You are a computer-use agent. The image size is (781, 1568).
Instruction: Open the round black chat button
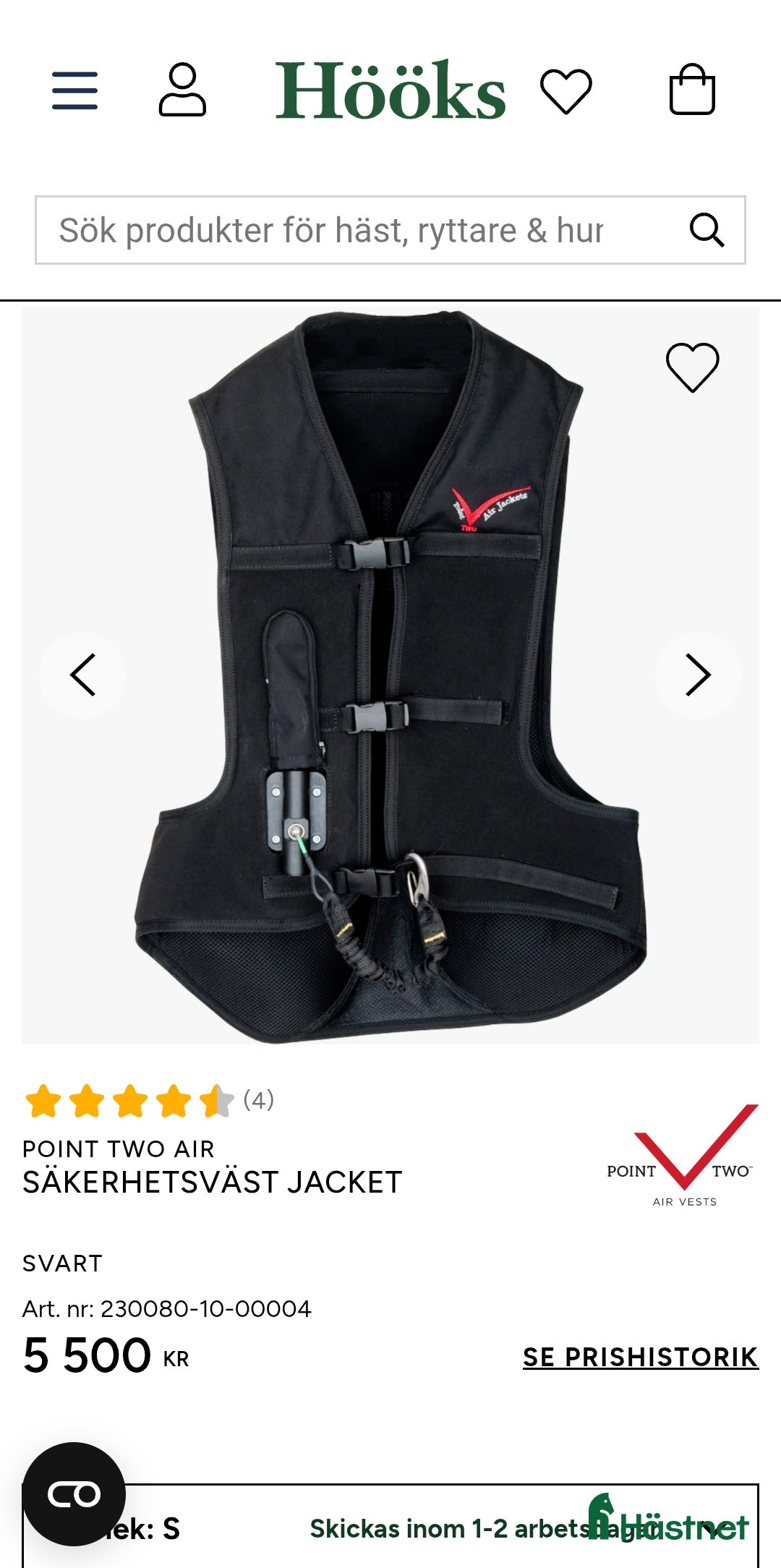(74, 1494)
